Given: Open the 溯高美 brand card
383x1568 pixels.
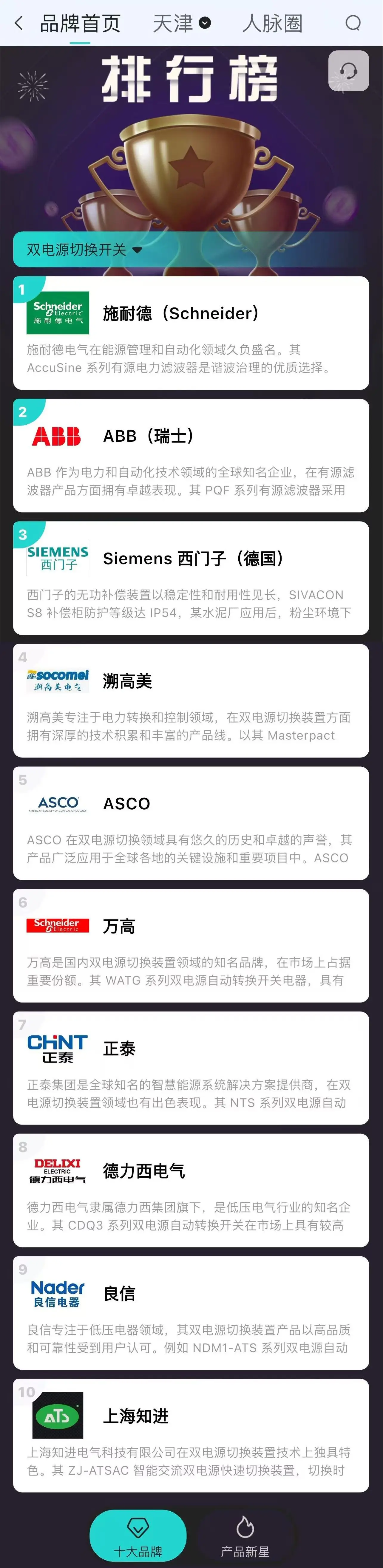Looking at the screenshot, I should pyautogui.click(x=191, y=700).
